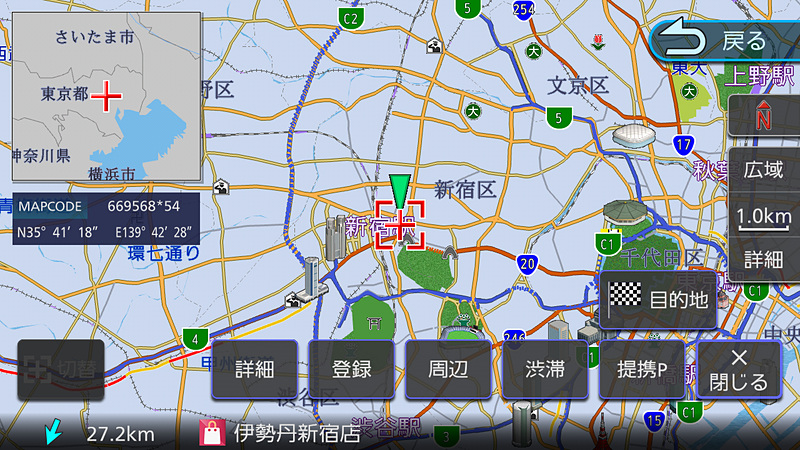Tap the 切替 switch button
This screenshot has height=450, width=800.
coord(60,370)
